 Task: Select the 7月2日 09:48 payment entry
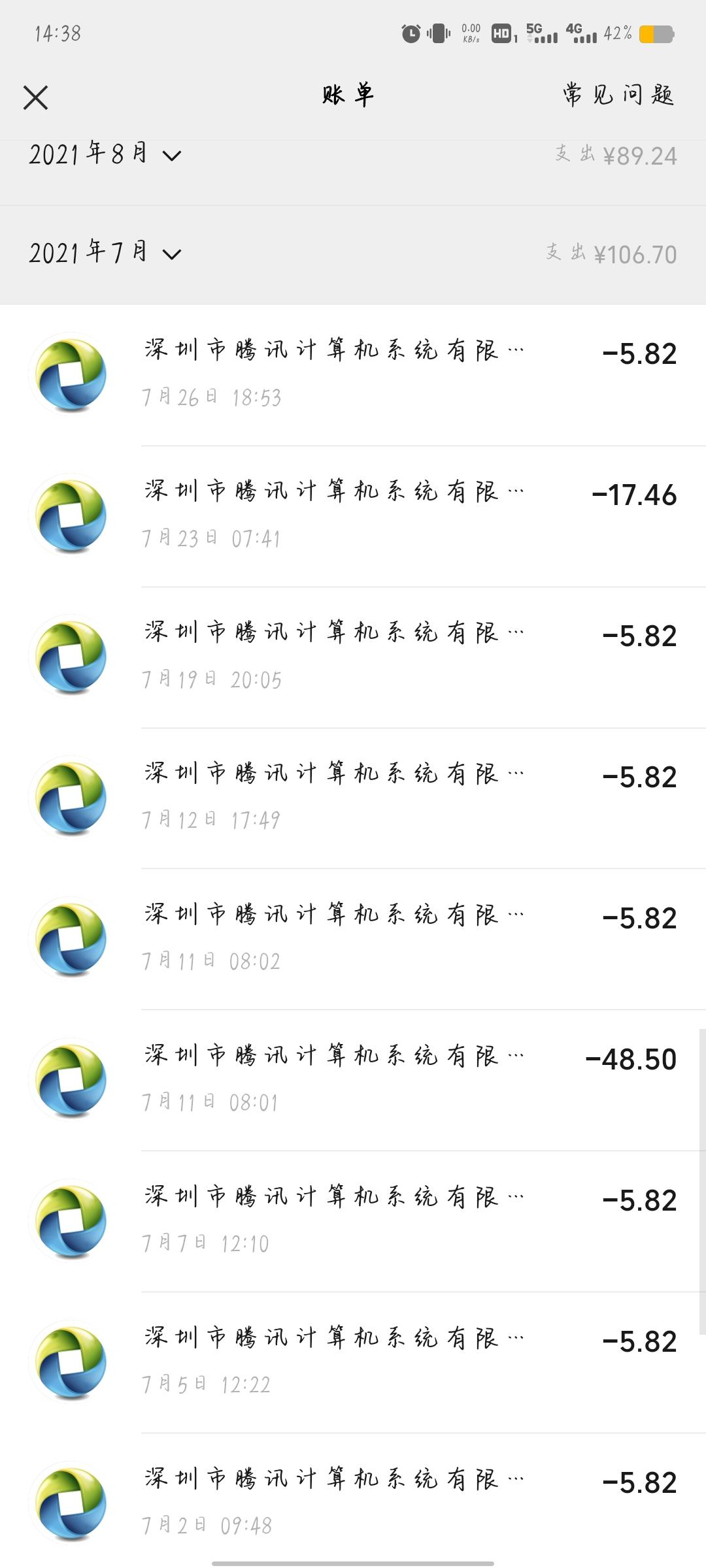(x=353, y=1499)
